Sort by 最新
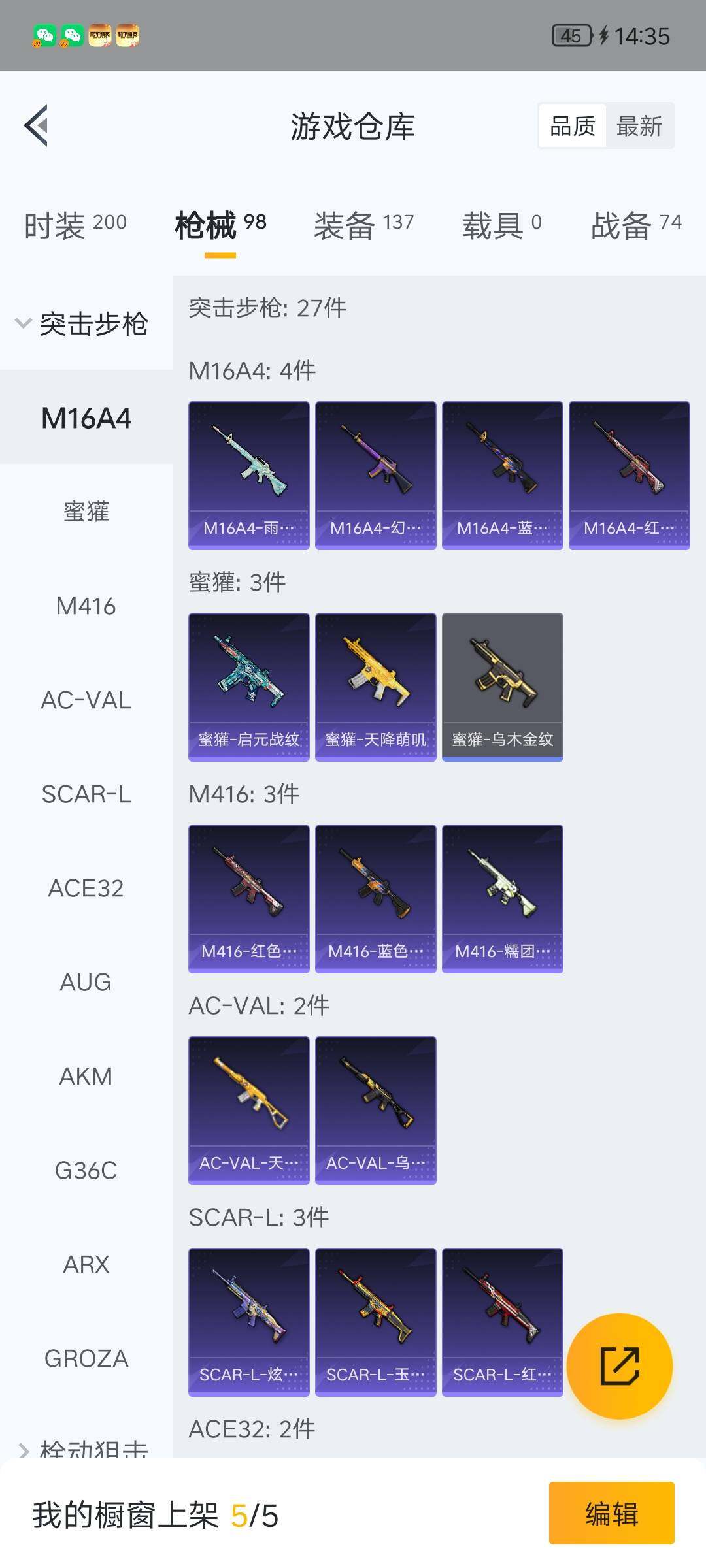The height and width of the screenshot is (1568, 706). [x=639, y=125]
